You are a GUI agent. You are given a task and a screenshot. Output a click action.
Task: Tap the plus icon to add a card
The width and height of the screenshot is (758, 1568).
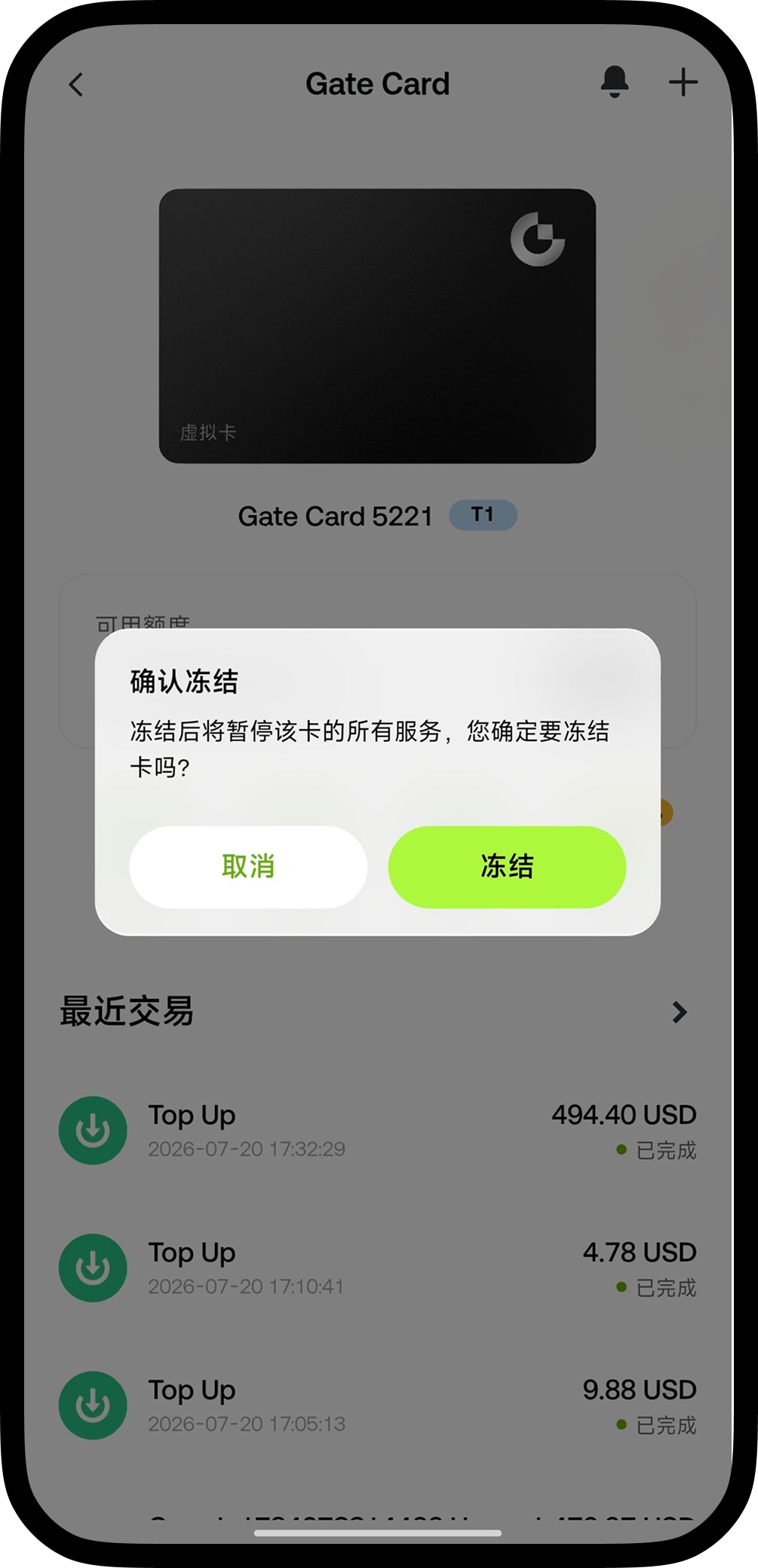(683, 82)
